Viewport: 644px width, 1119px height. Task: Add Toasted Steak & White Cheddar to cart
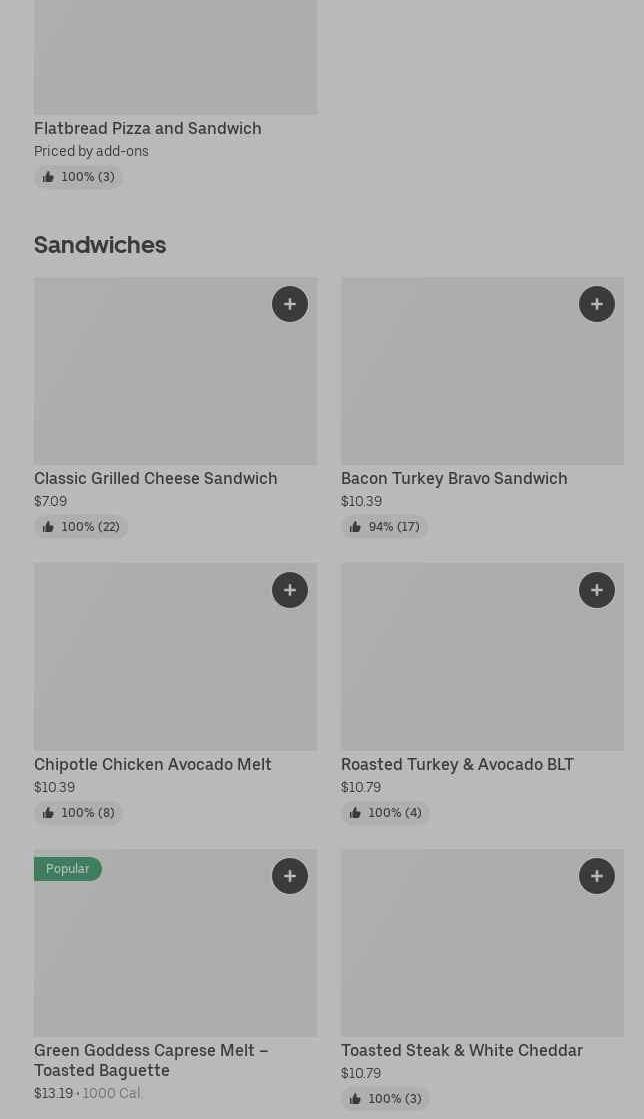(597, 876)
